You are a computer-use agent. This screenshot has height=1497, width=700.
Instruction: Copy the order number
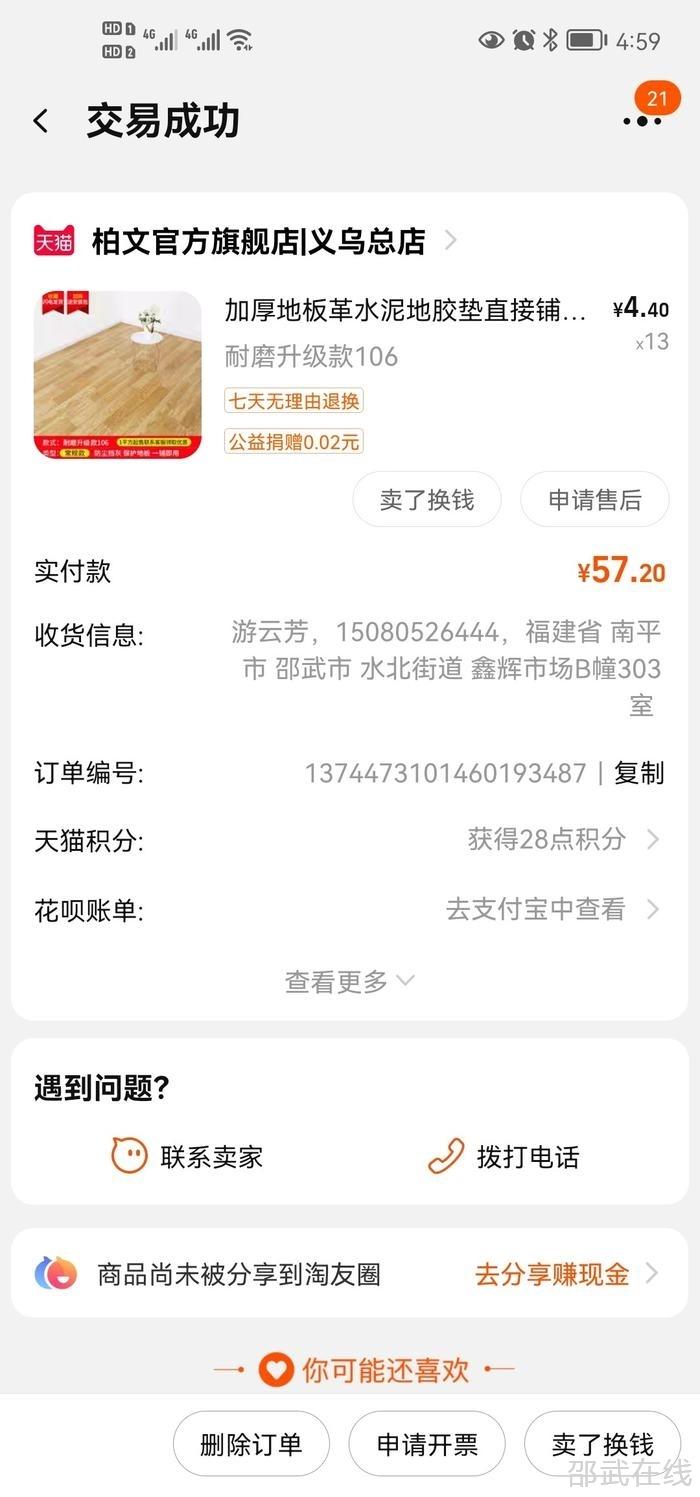639,773
